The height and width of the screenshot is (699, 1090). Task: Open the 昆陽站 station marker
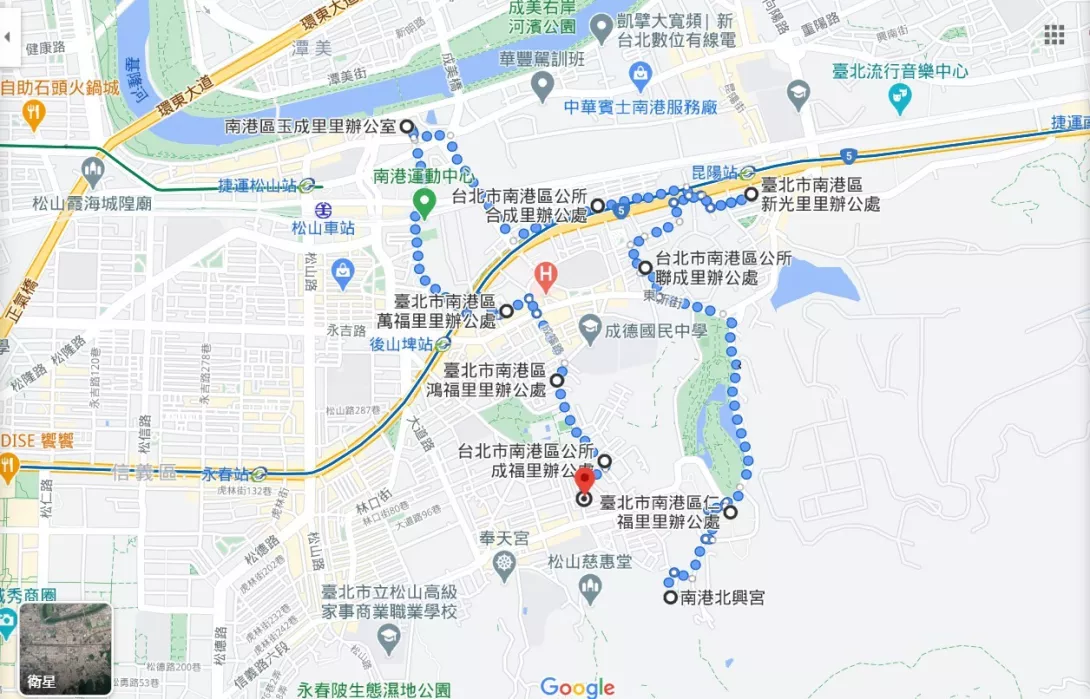tap(747, 171)
